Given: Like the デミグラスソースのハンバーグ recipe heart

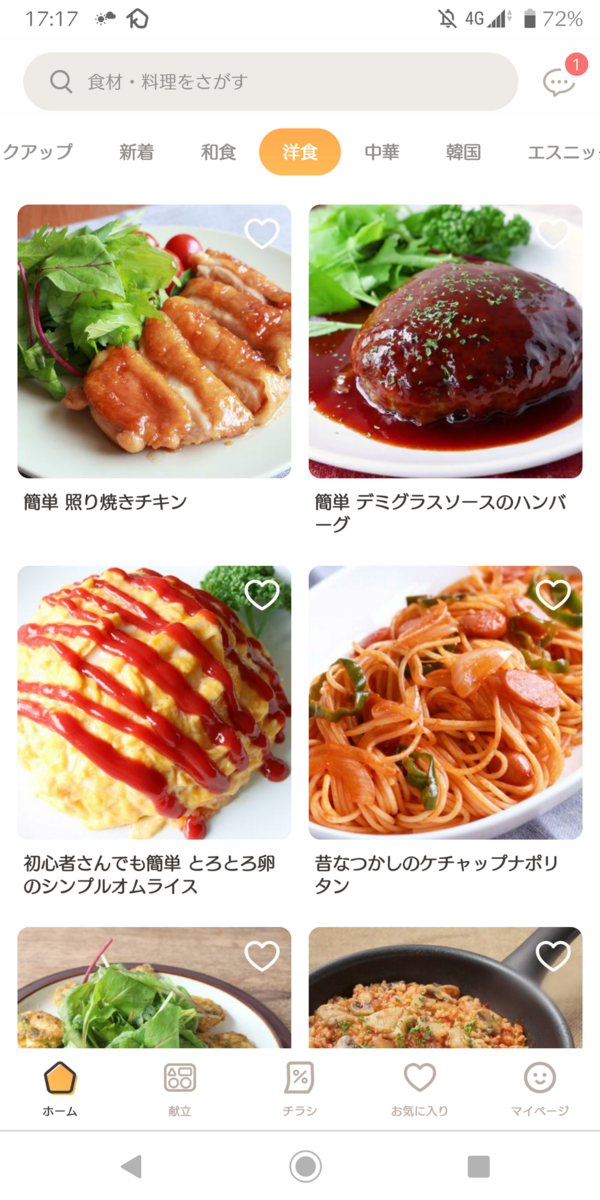Looking at the screenshot, I should click(x=553, y=234).
